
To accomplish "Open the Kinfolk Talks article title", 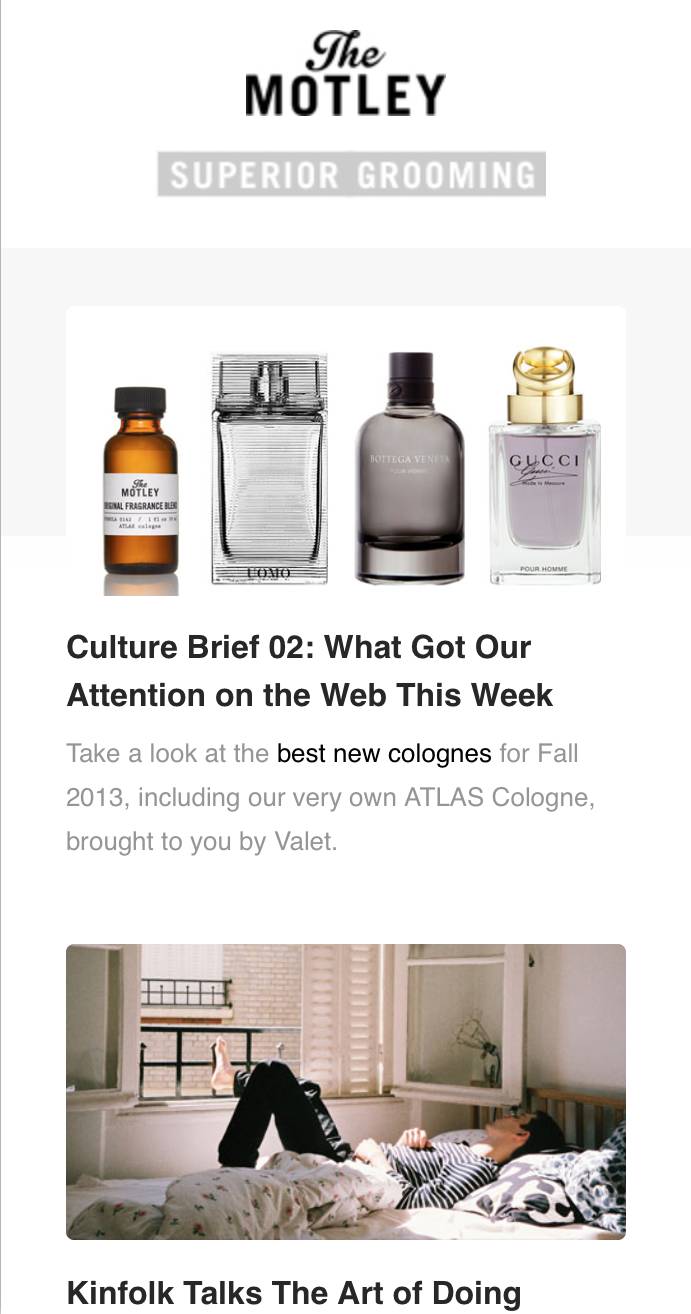I will (x=293, y=1292).
